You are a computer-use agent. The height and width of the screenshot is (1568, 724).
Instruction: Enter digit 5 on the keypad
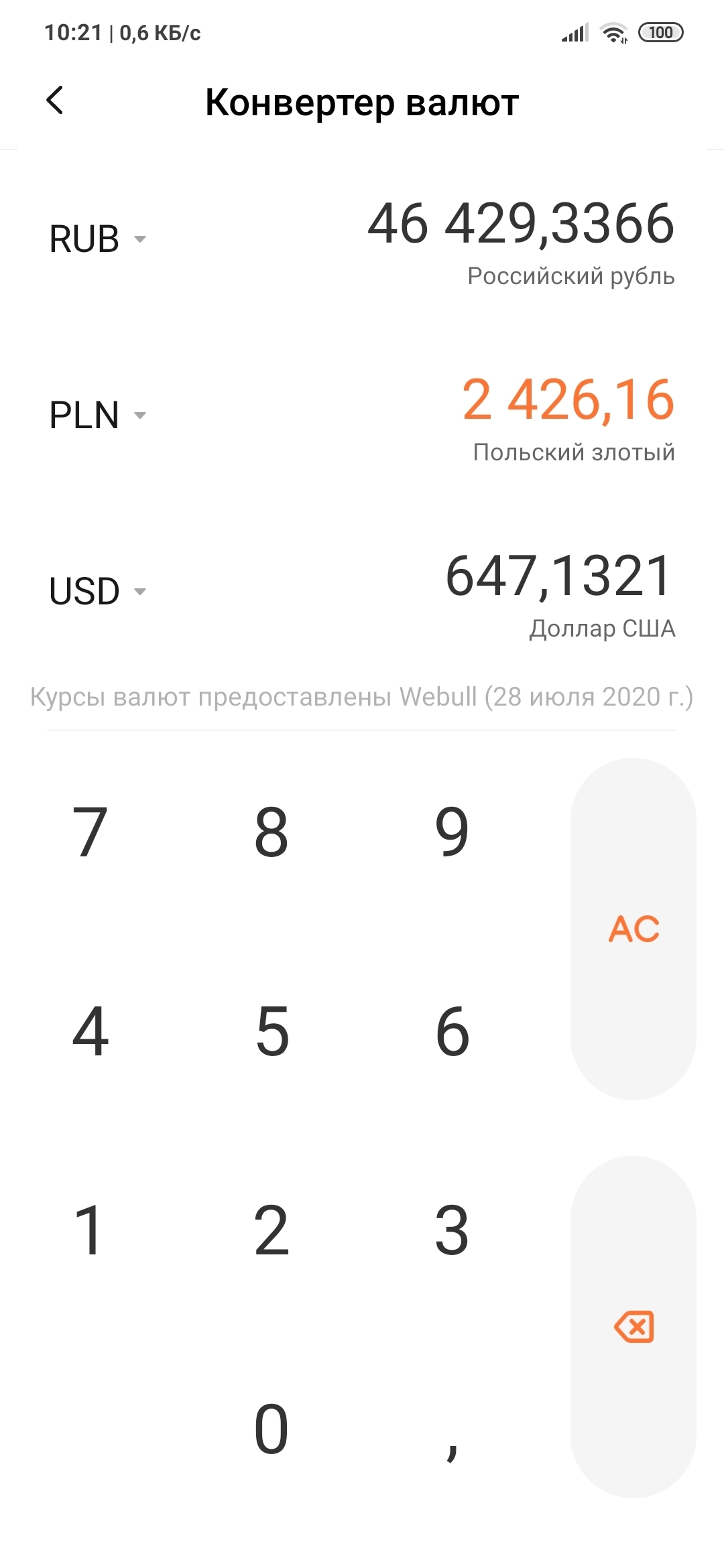click(271, 1031)
